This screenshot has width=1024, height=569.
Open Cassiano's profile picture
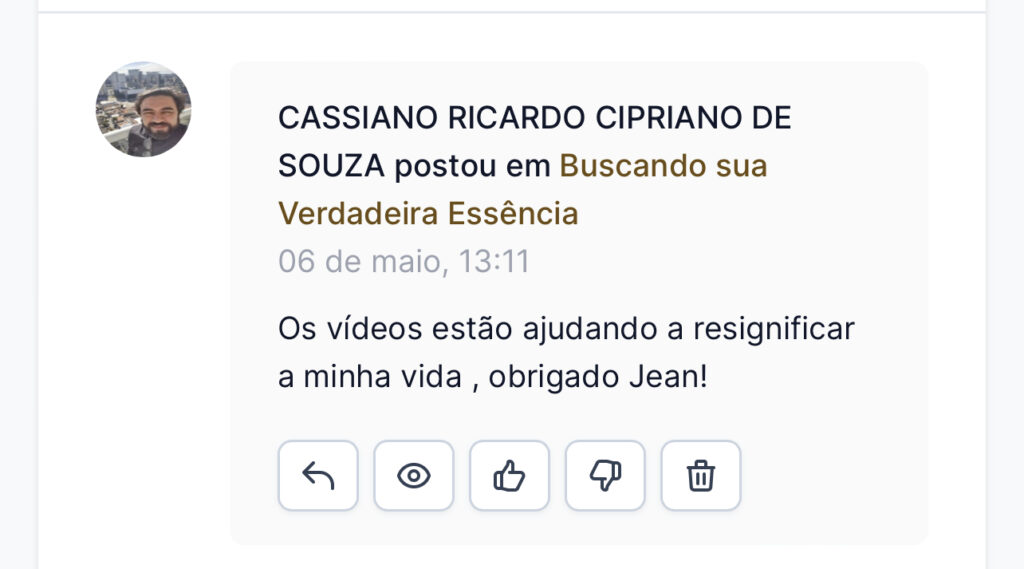point(143,109)
